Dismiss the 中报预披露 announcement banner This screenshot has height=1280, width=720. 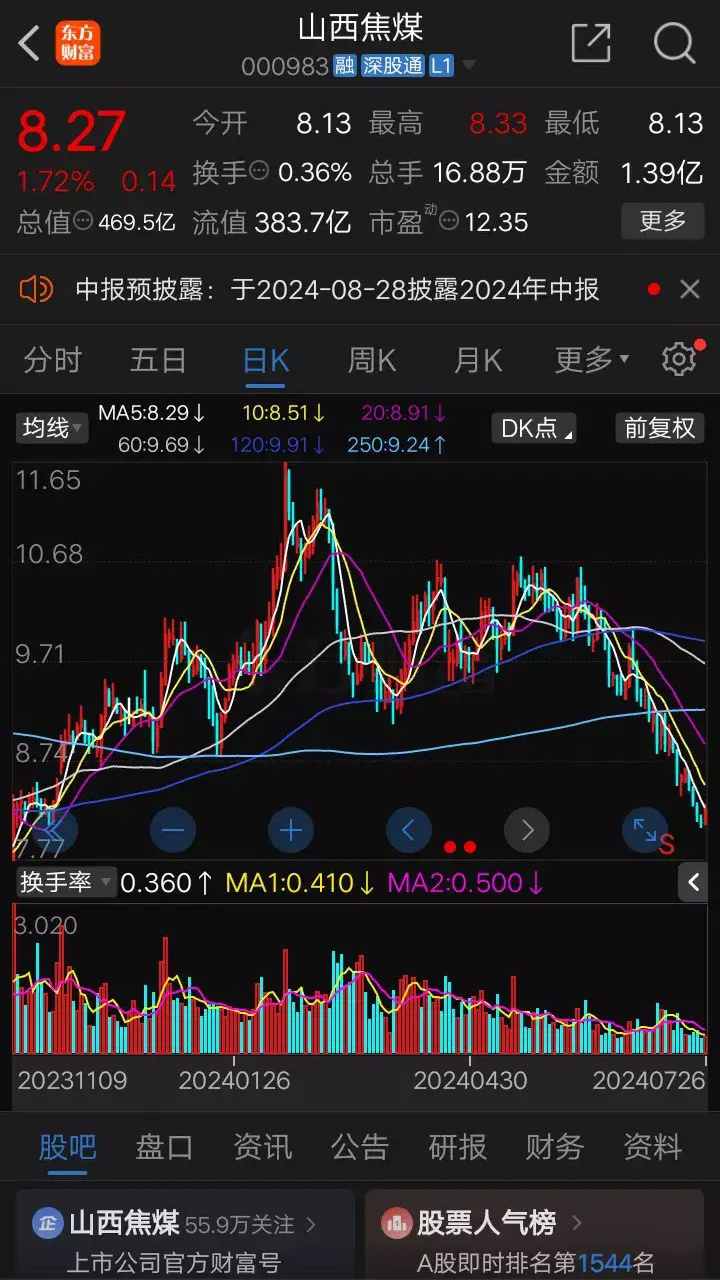pos(690,290)
